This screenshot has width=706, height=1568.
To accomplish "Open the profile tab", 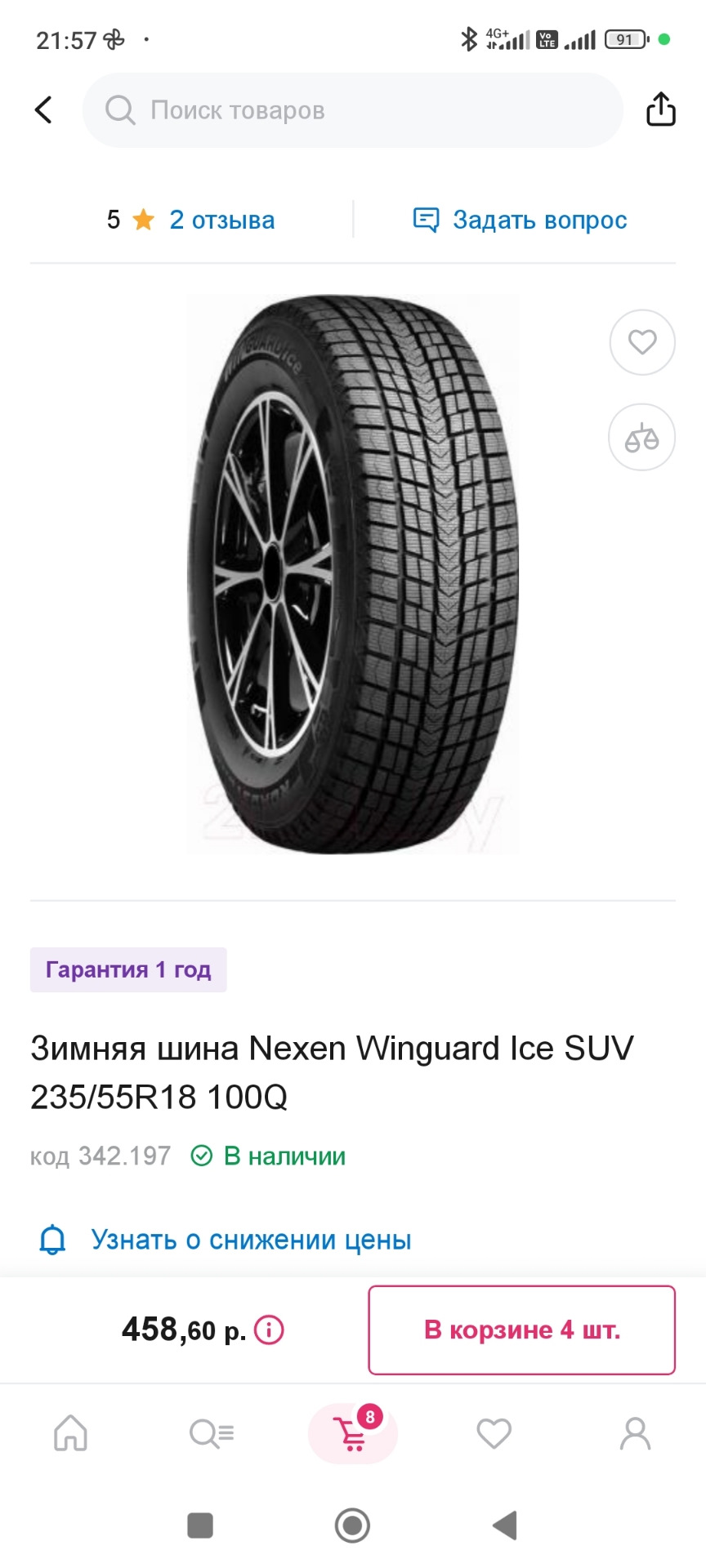I will click(635, 1433).
